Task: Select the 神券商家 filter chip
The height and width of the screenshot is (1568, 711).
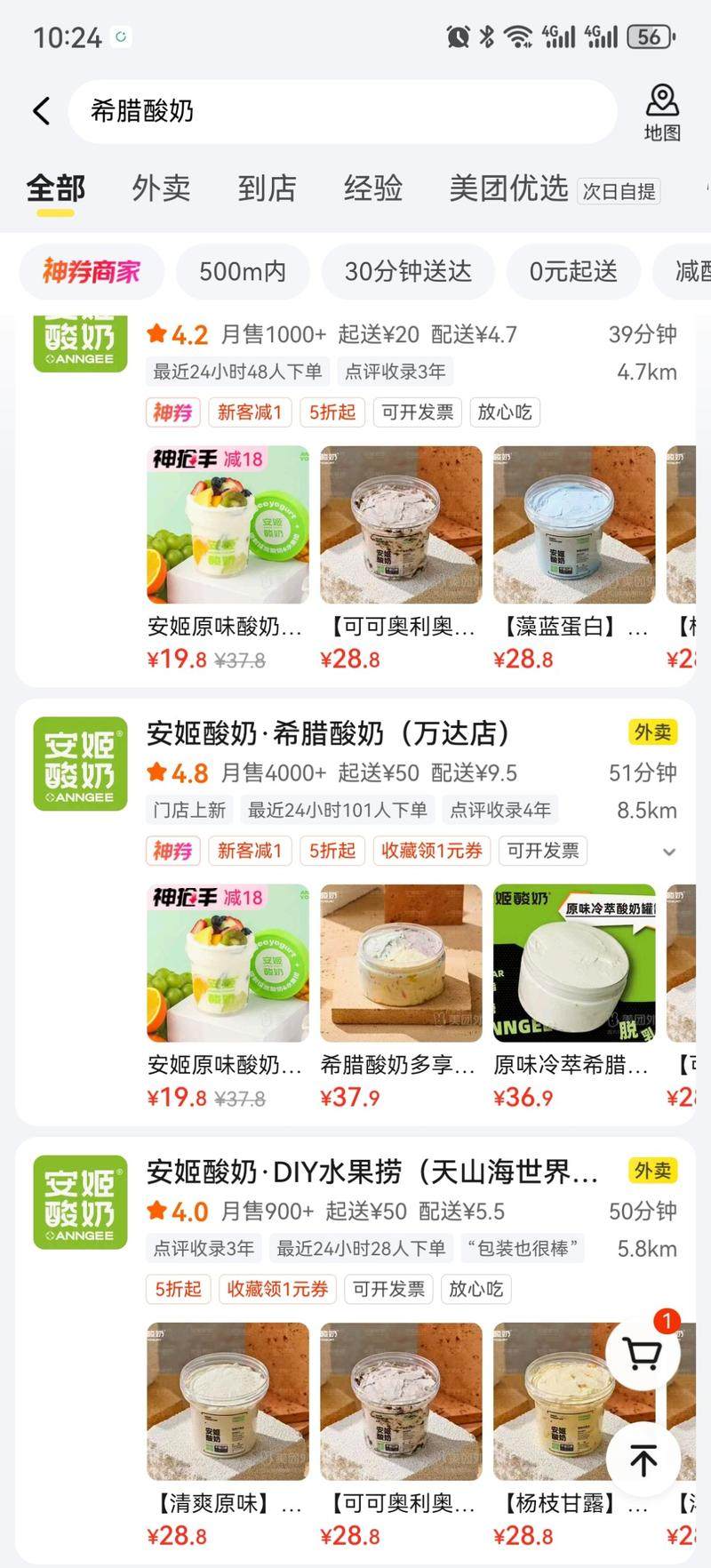Action: 92,271
